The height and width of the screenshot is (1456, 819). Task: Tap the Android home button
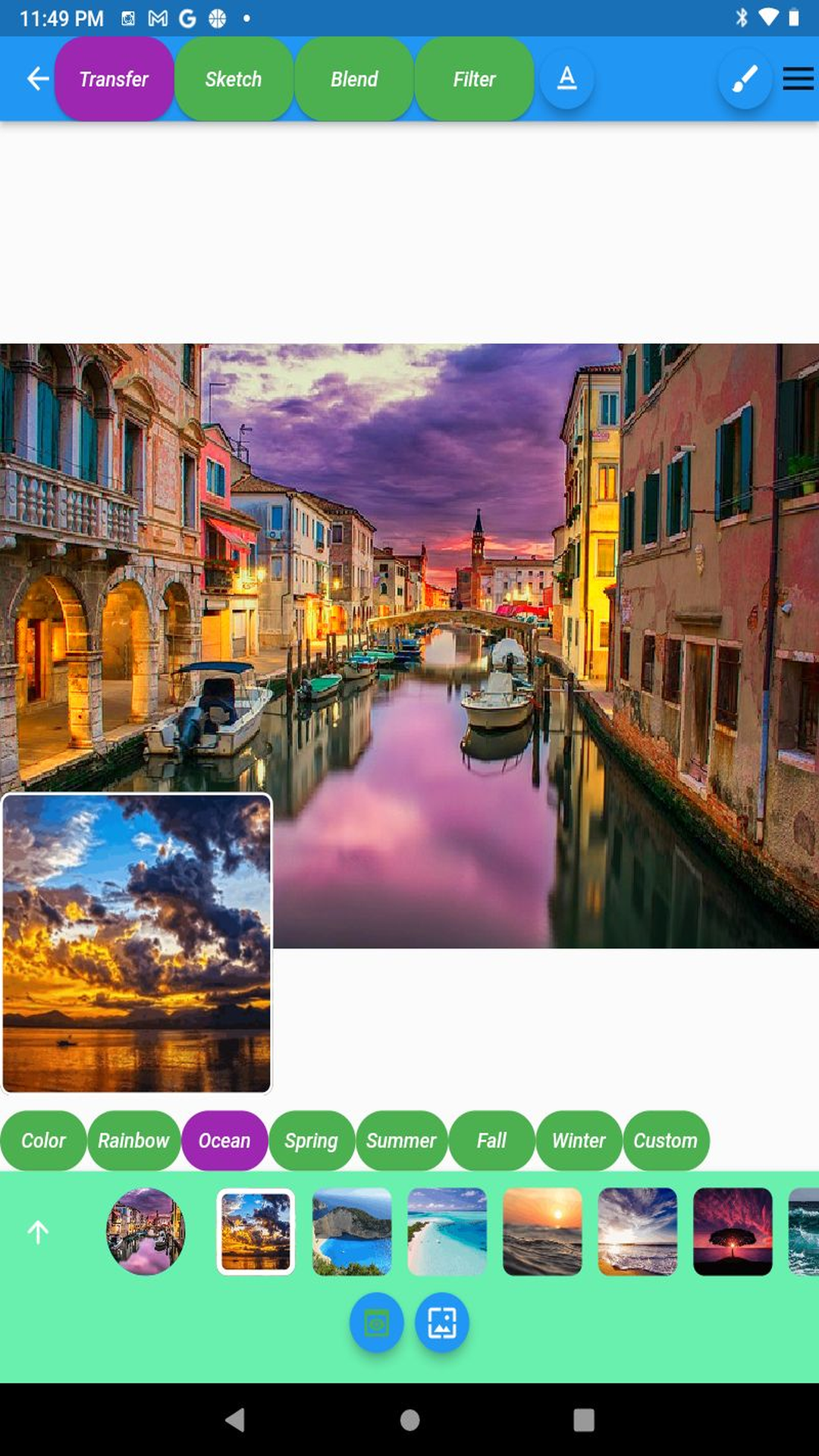click(409, 1420)
